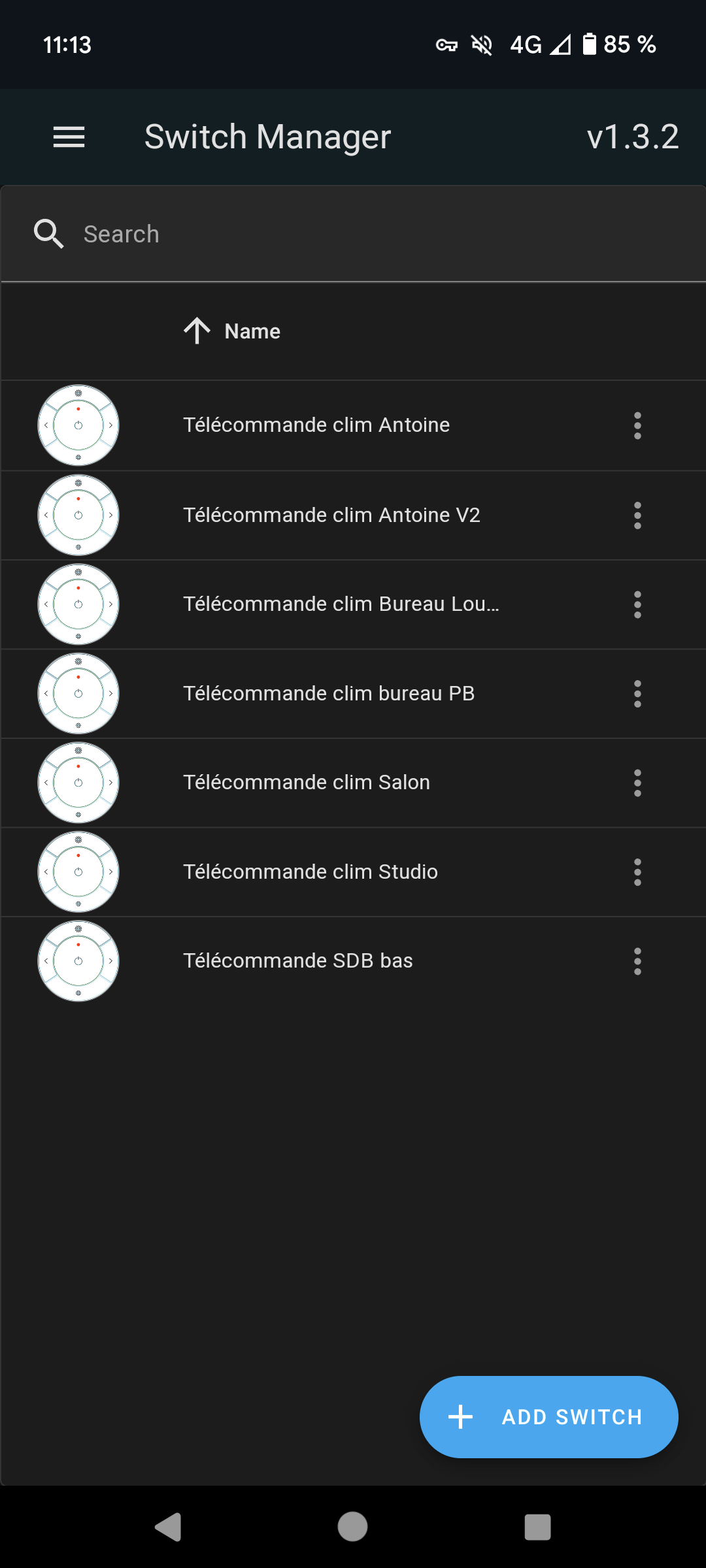Open options for Télécommande SDB bas

pos(637,961)
